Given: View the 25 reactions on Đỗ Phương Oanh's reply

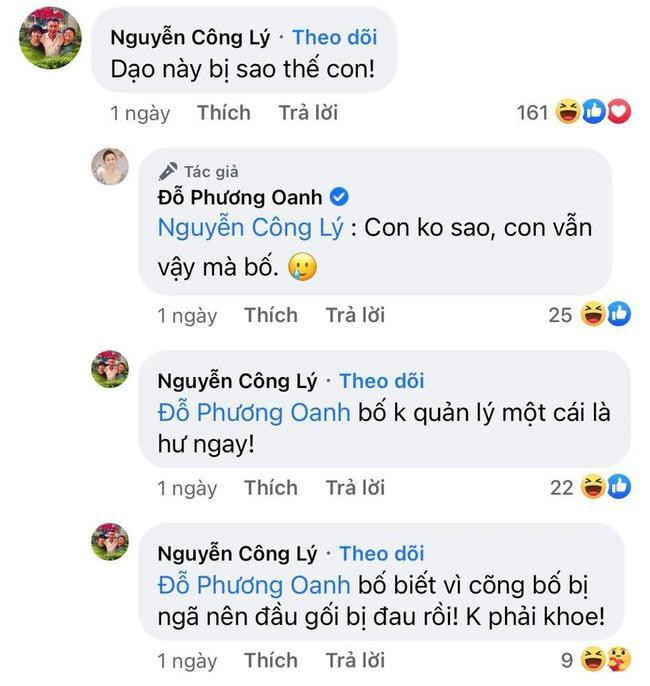Looking at the screenshot, I should [590, 315].
